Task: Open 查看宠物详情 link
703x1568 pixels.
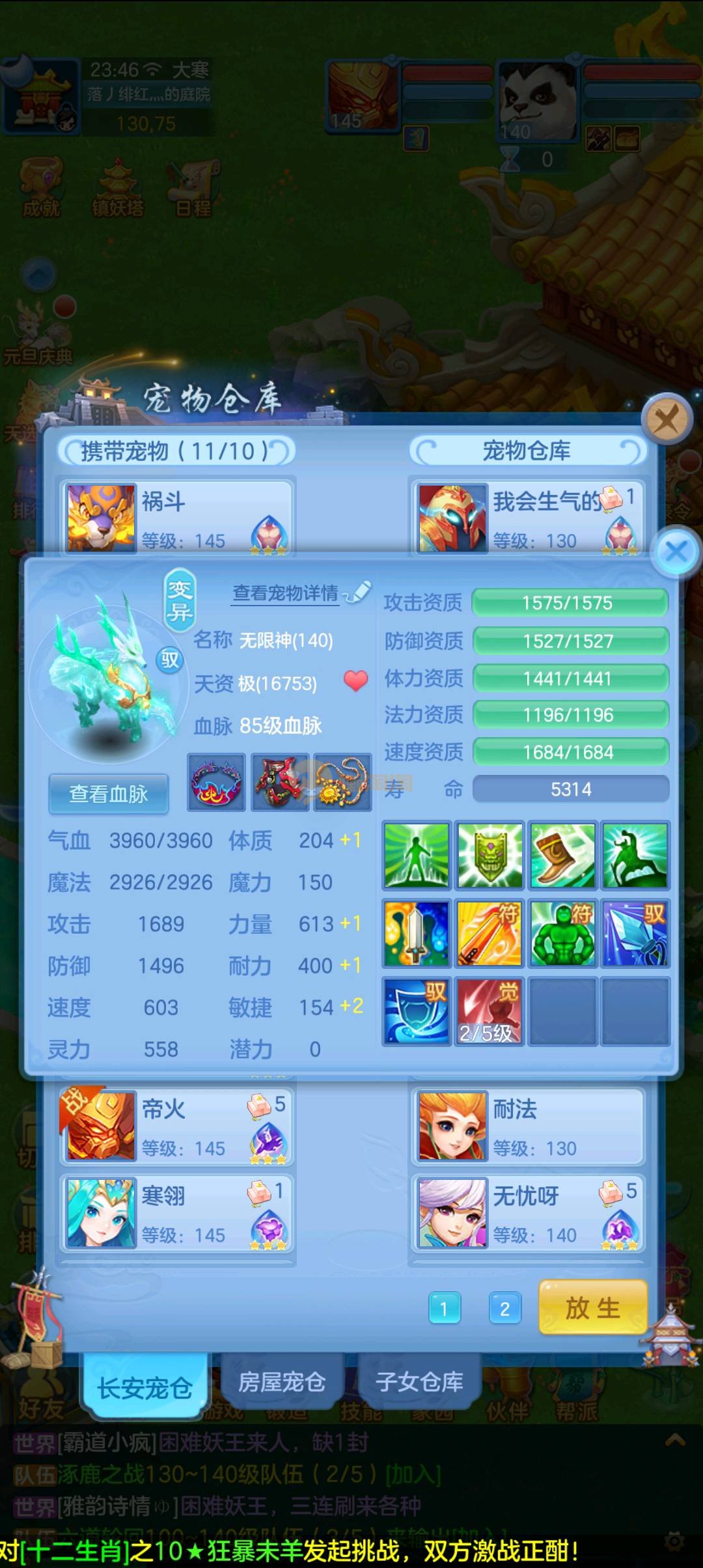Action: (286, 593)
